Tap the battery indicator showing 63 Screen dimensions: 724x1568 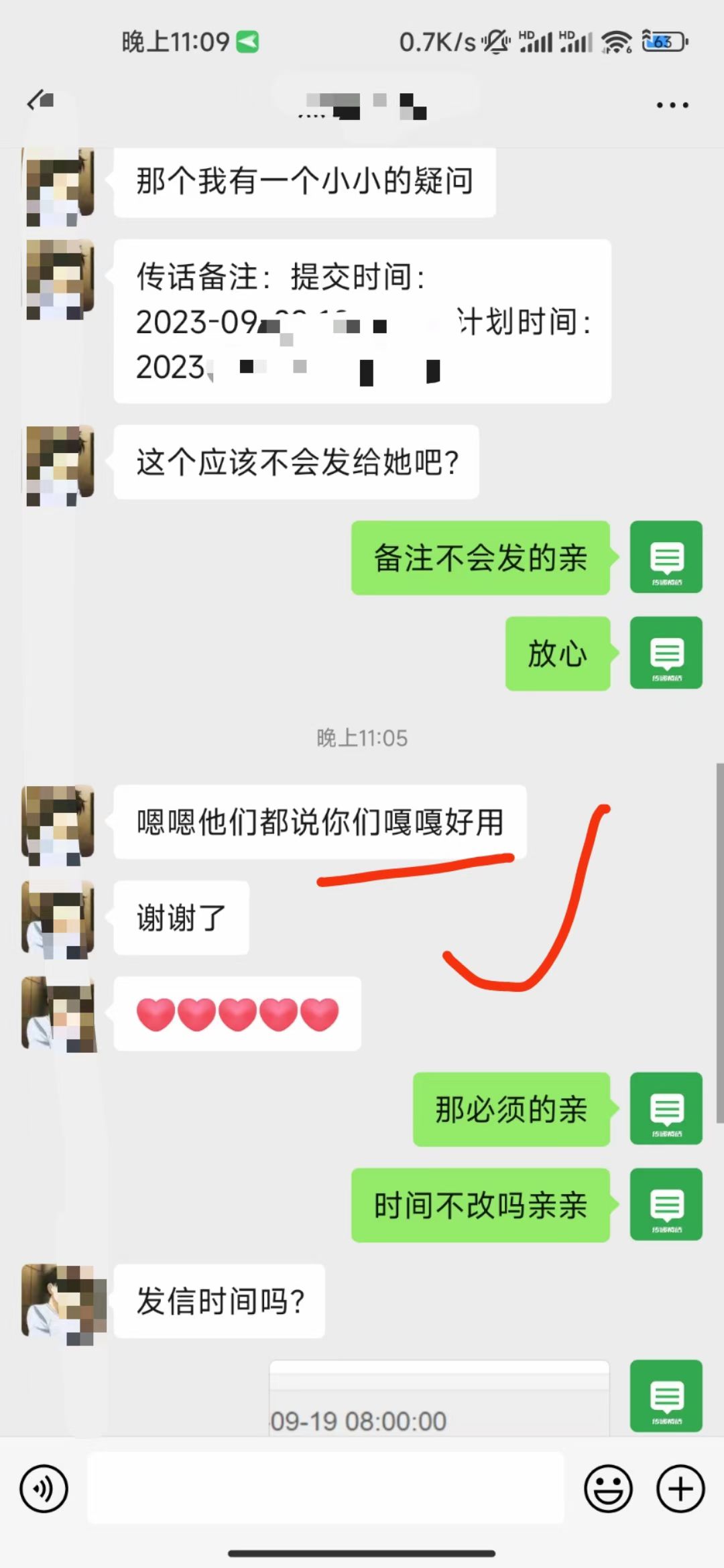(x=660, y=42)
